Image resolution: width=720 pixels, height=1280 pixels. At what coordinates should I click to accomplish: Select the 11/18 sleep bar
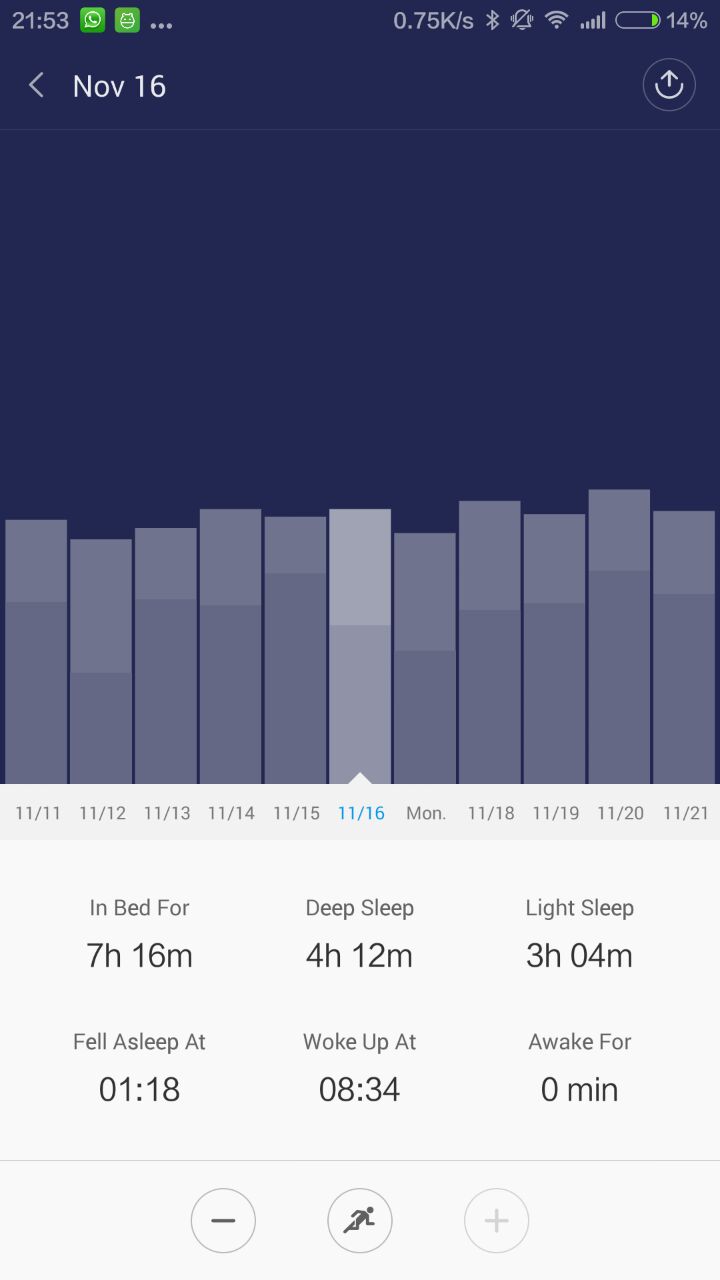[490, 642]
